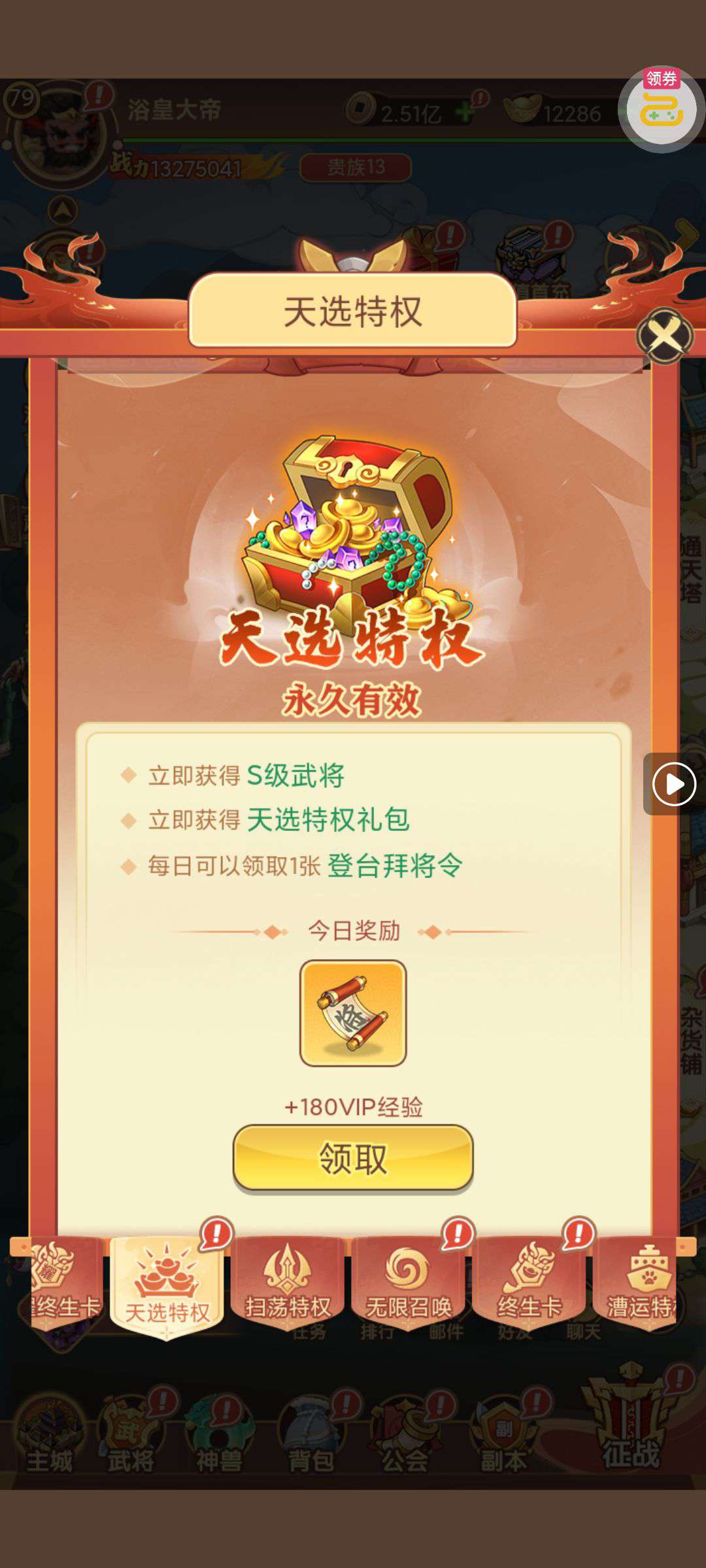This screenshot has height=1568, width=706.
Task: Tap the side play arrow button
Action: click(x=674, y=783)
